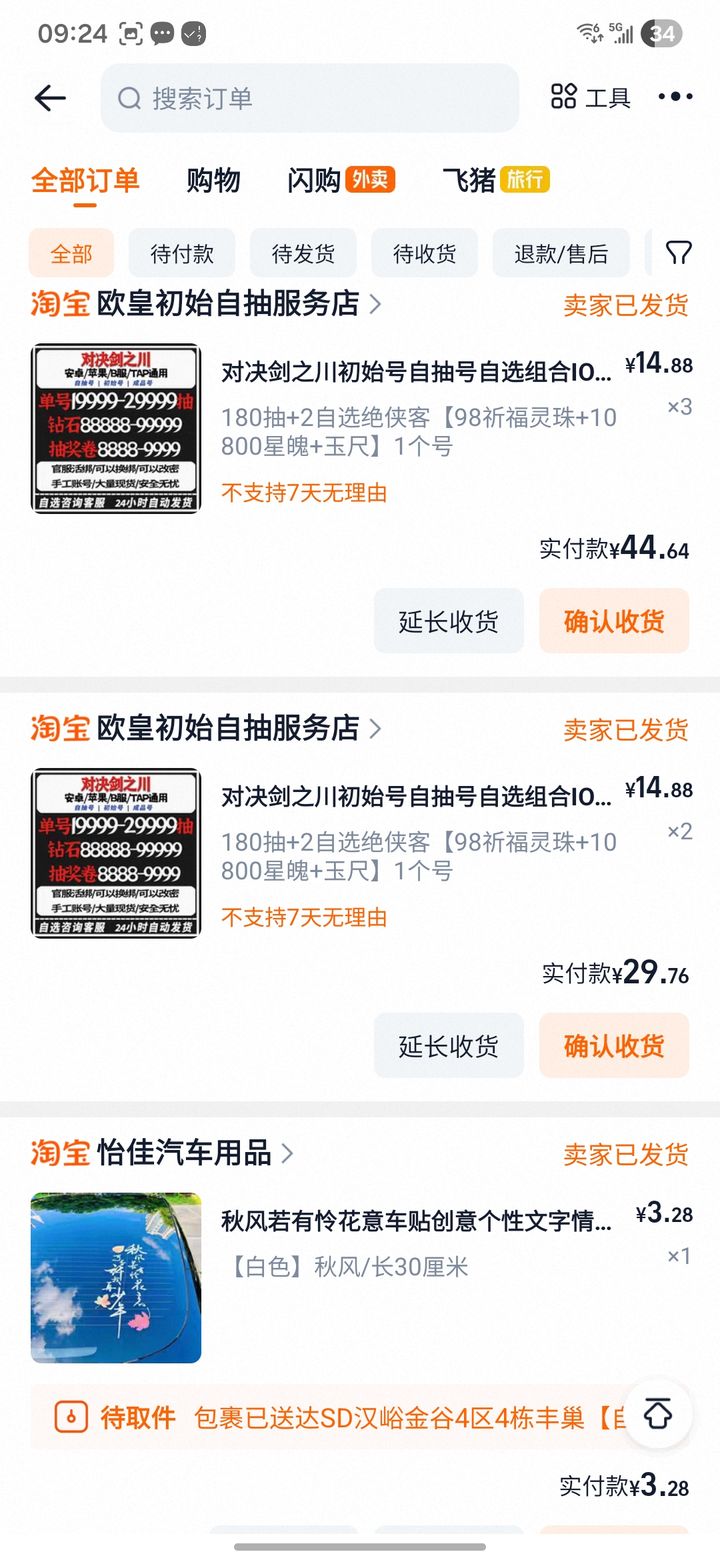This screenshot has height=1560, width=720.
Task: Go back using the arrow icon
Action: pos(49,98)
